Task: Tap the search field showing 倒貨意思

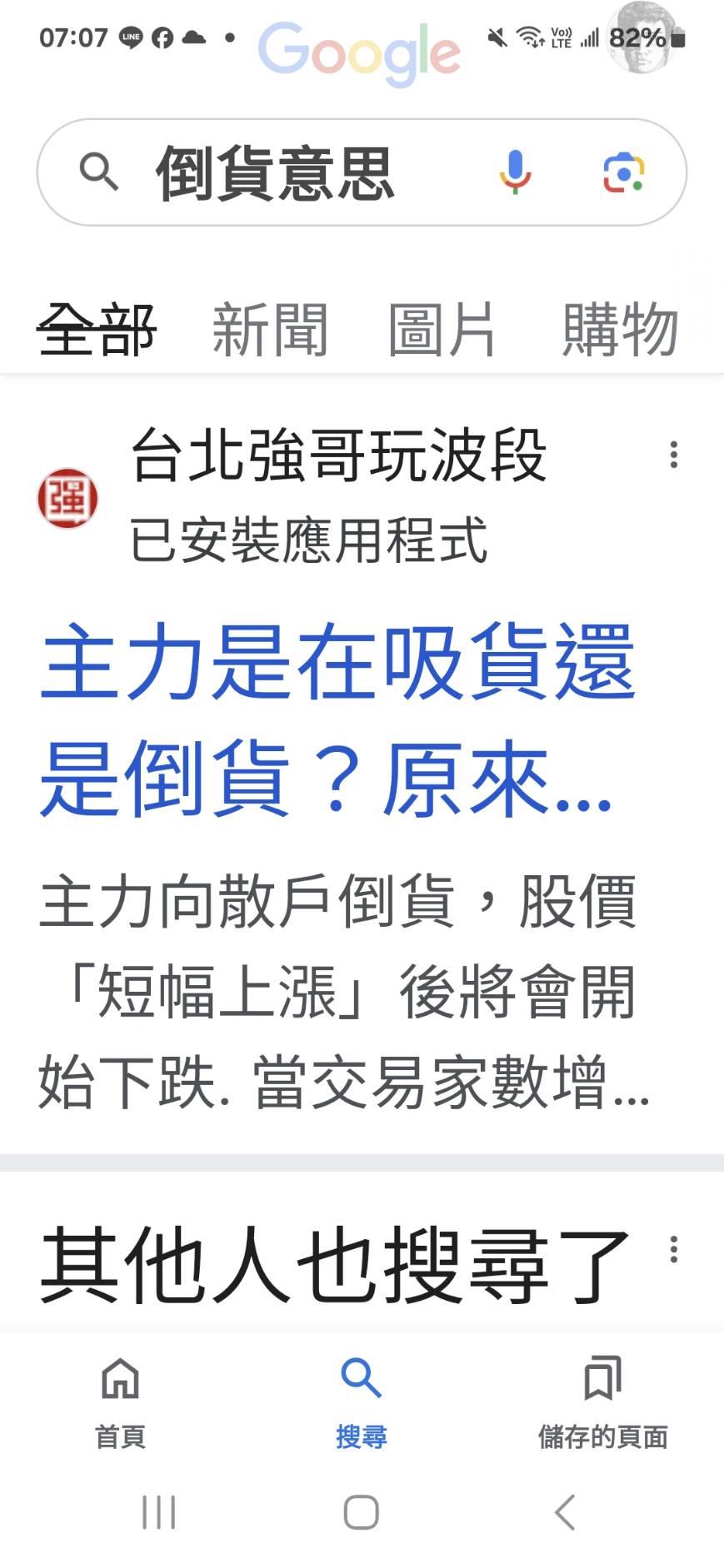Action: (x=275, y=172)
